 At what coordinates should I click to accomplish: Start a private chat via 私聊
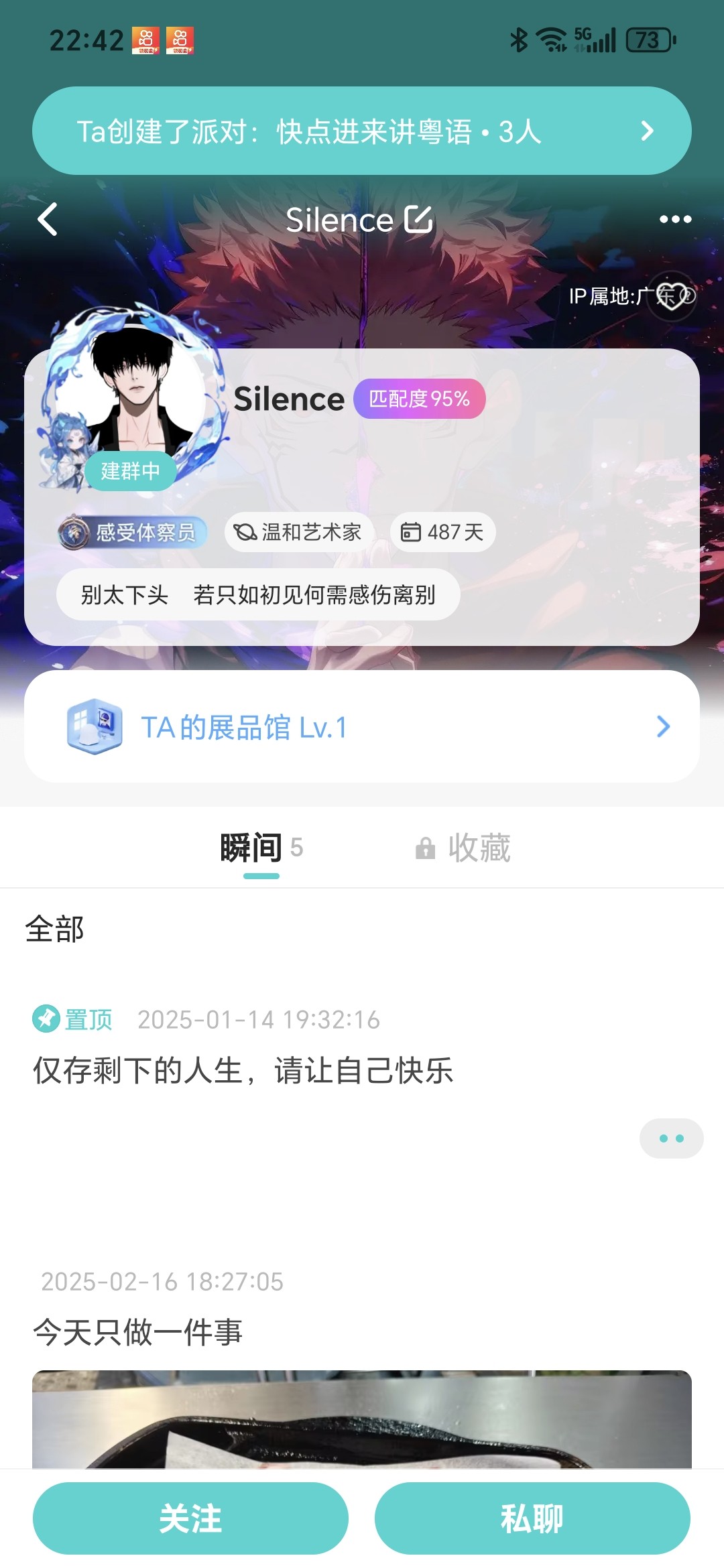pos(532,1518)
